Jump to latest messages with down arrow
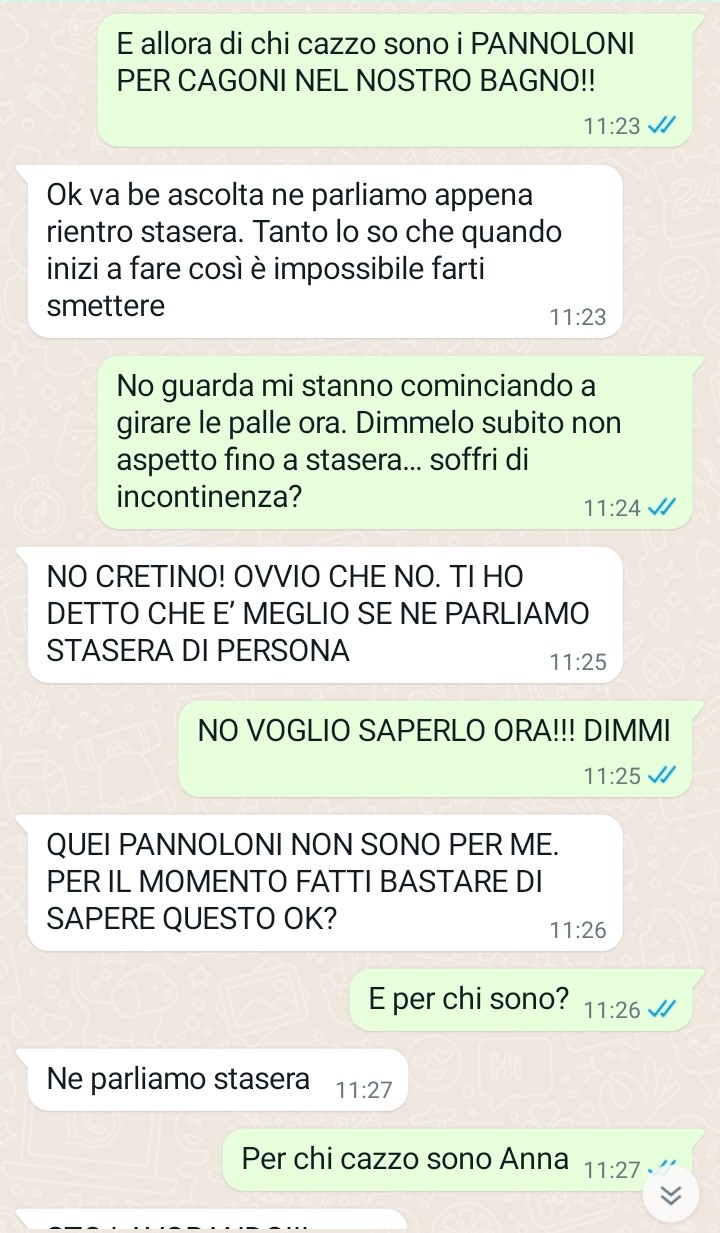Image resolution: width=720 pixels, height=1233 pixels. [673, 1196]
